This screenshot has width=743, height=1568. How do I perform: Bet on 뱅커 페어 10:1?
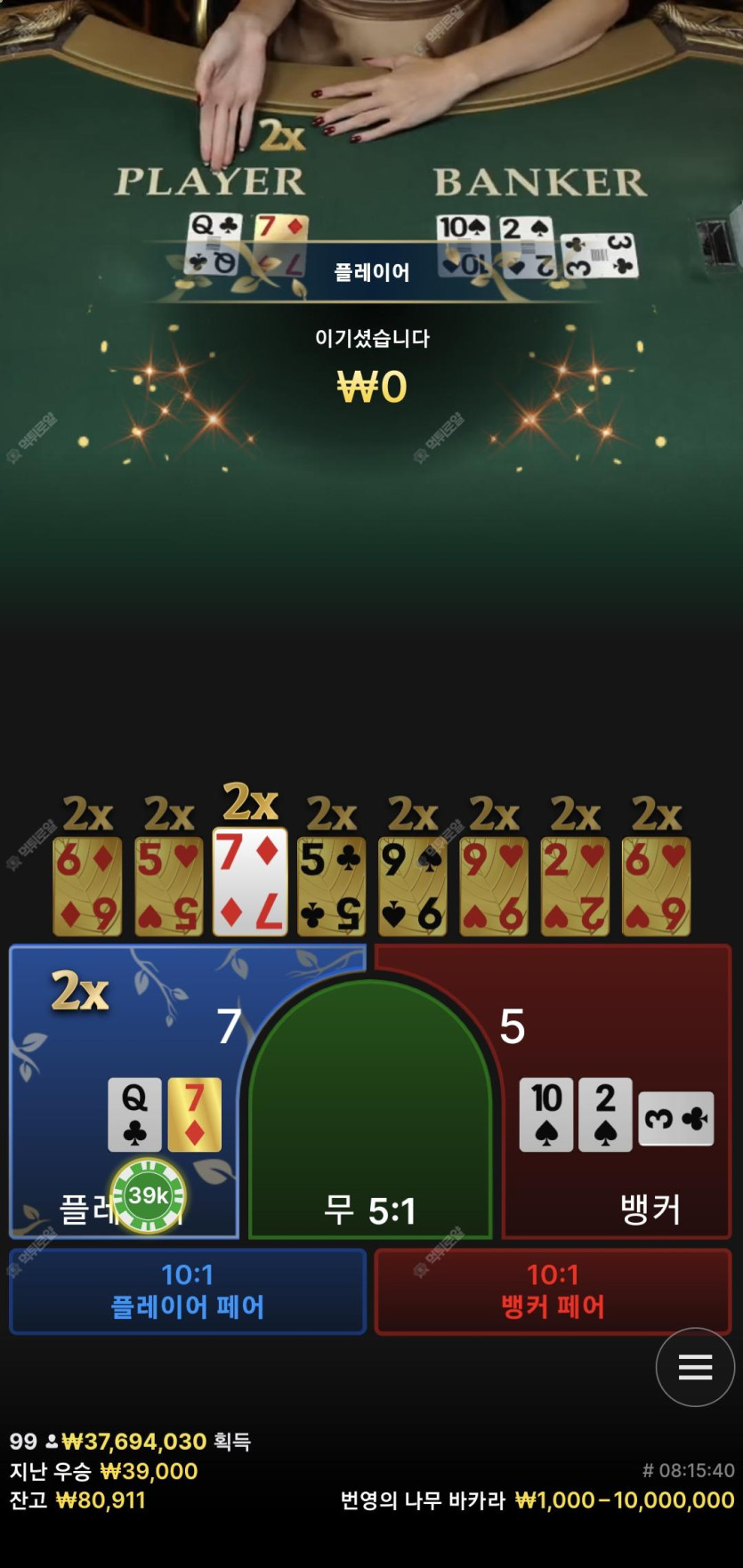point(552,1291)
